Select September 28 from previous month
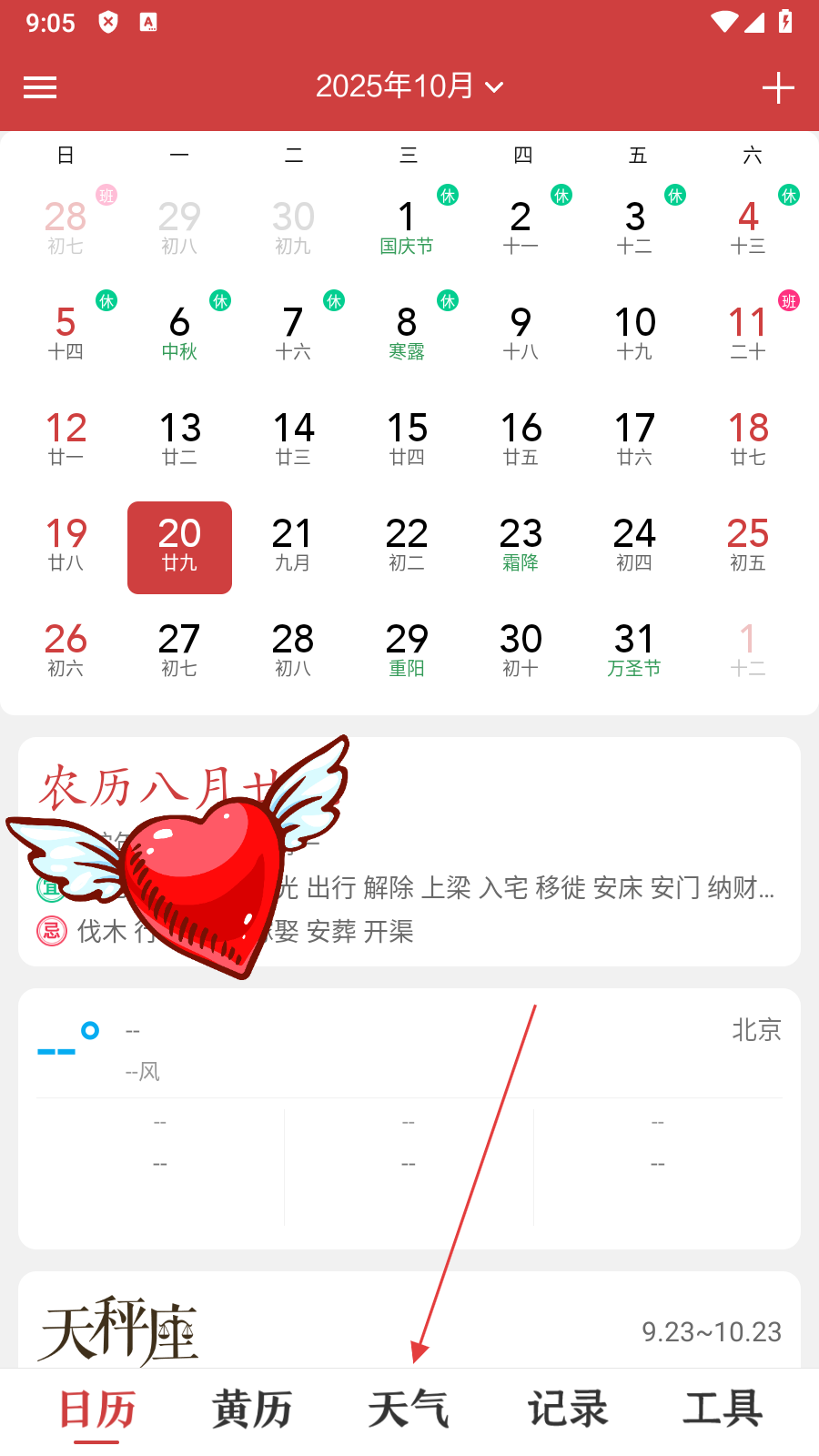 tap(66, 227)
